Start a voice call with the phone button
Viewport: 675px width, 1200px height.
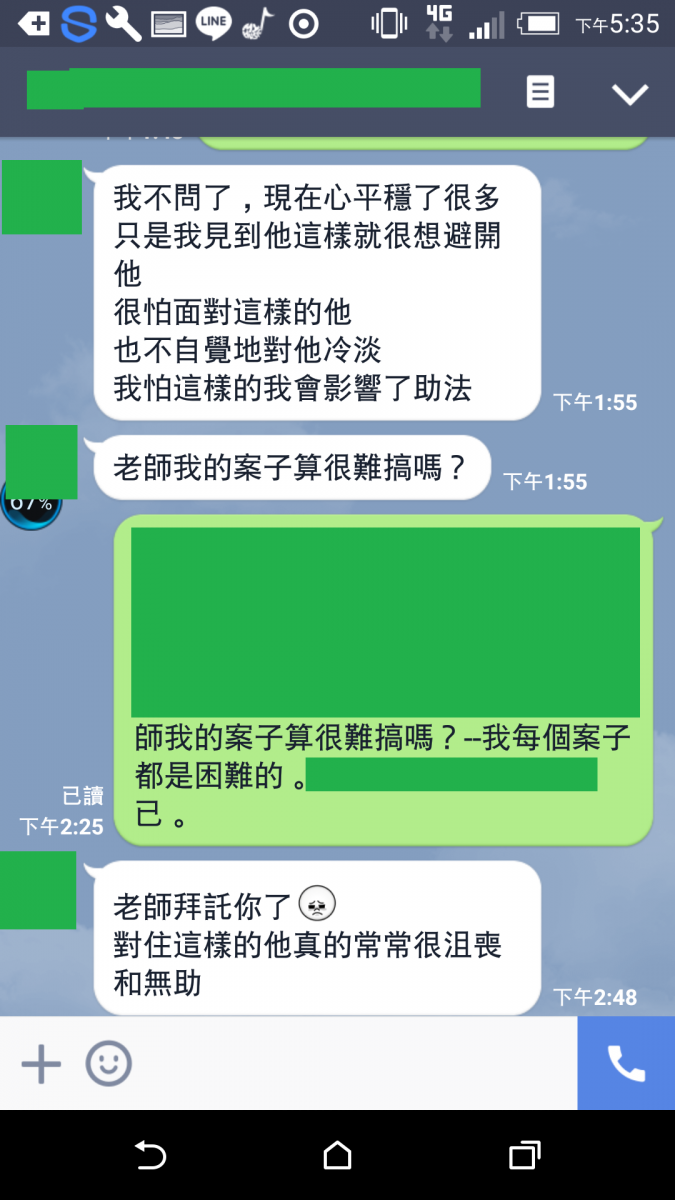click(x=626, y=1063)
